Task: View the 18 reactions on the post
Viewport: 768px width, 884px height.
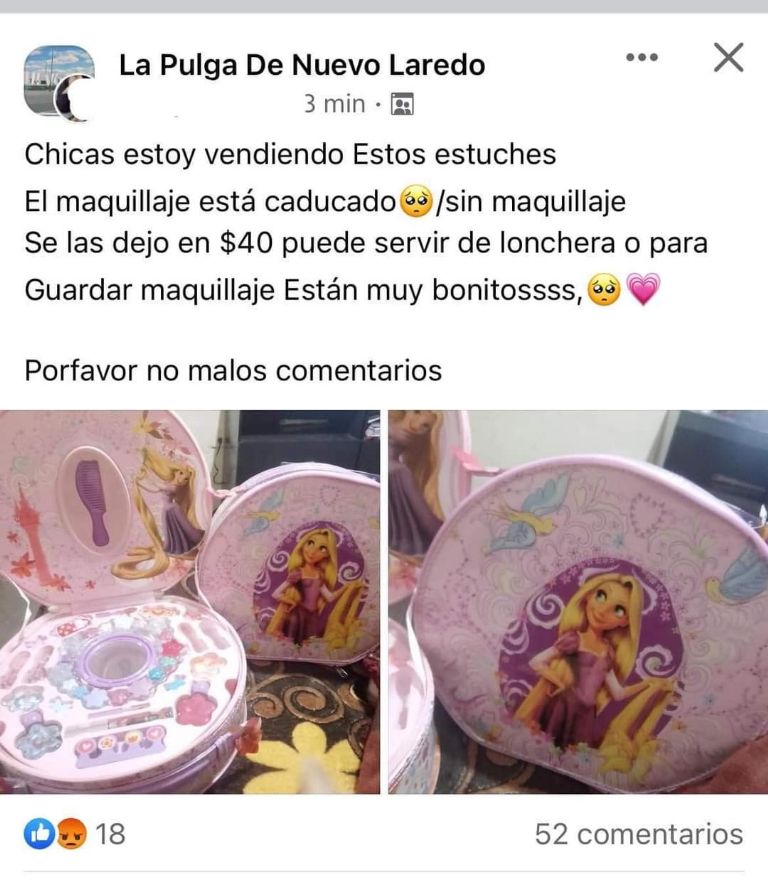Action: pos(76,834)
